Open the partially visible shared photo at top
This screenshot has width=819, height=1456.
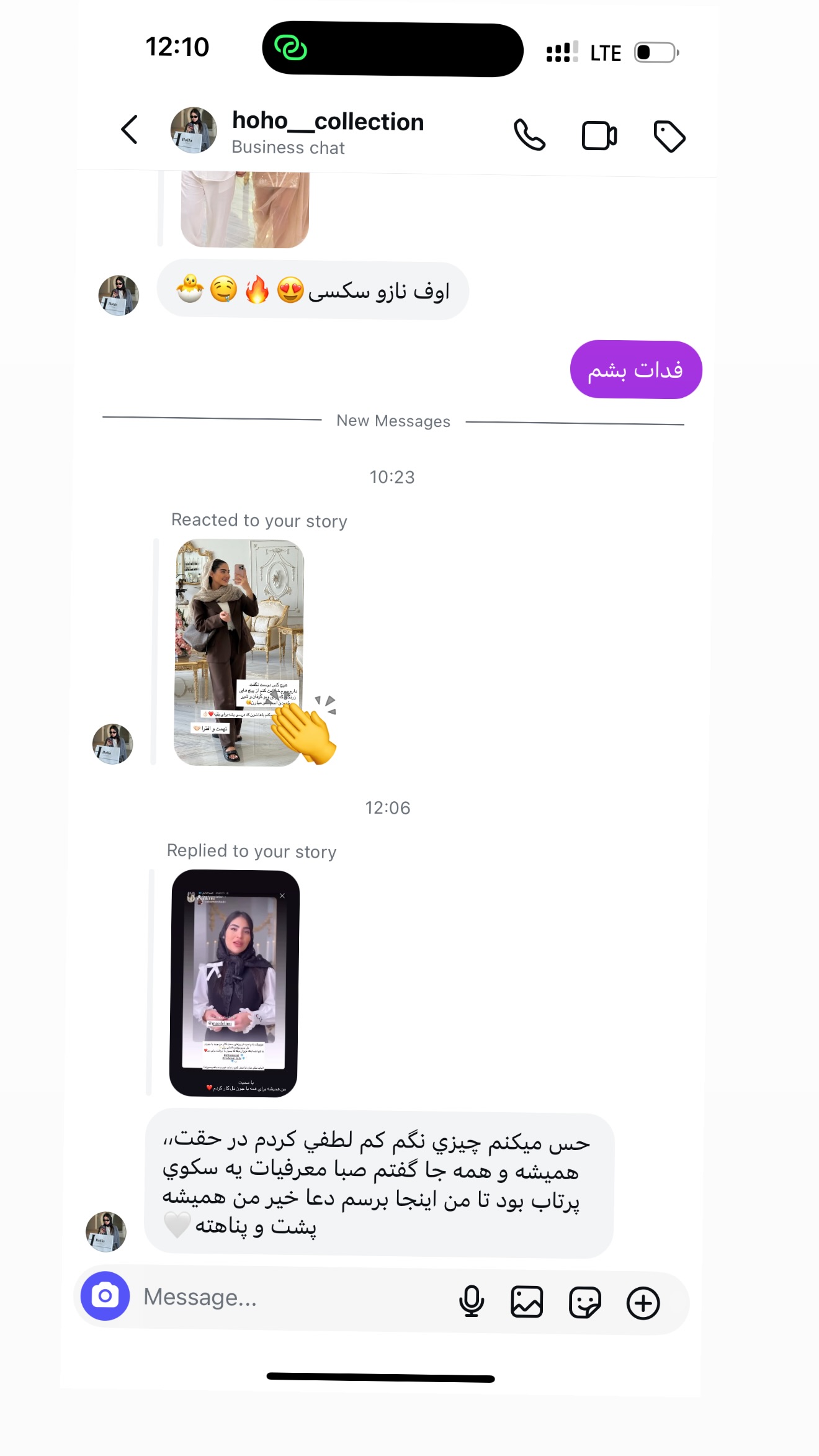[x=245, y=210]
